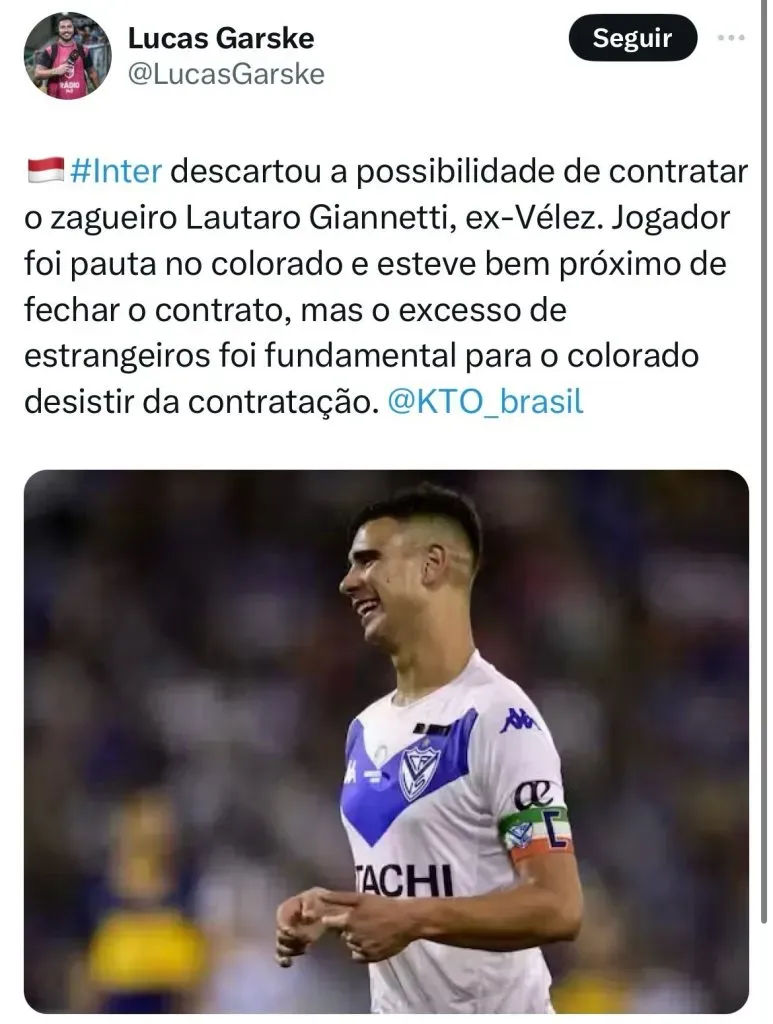
Task: Open the tweet's overflow menu
Action: pyautogui.click(x=732, y=38)
